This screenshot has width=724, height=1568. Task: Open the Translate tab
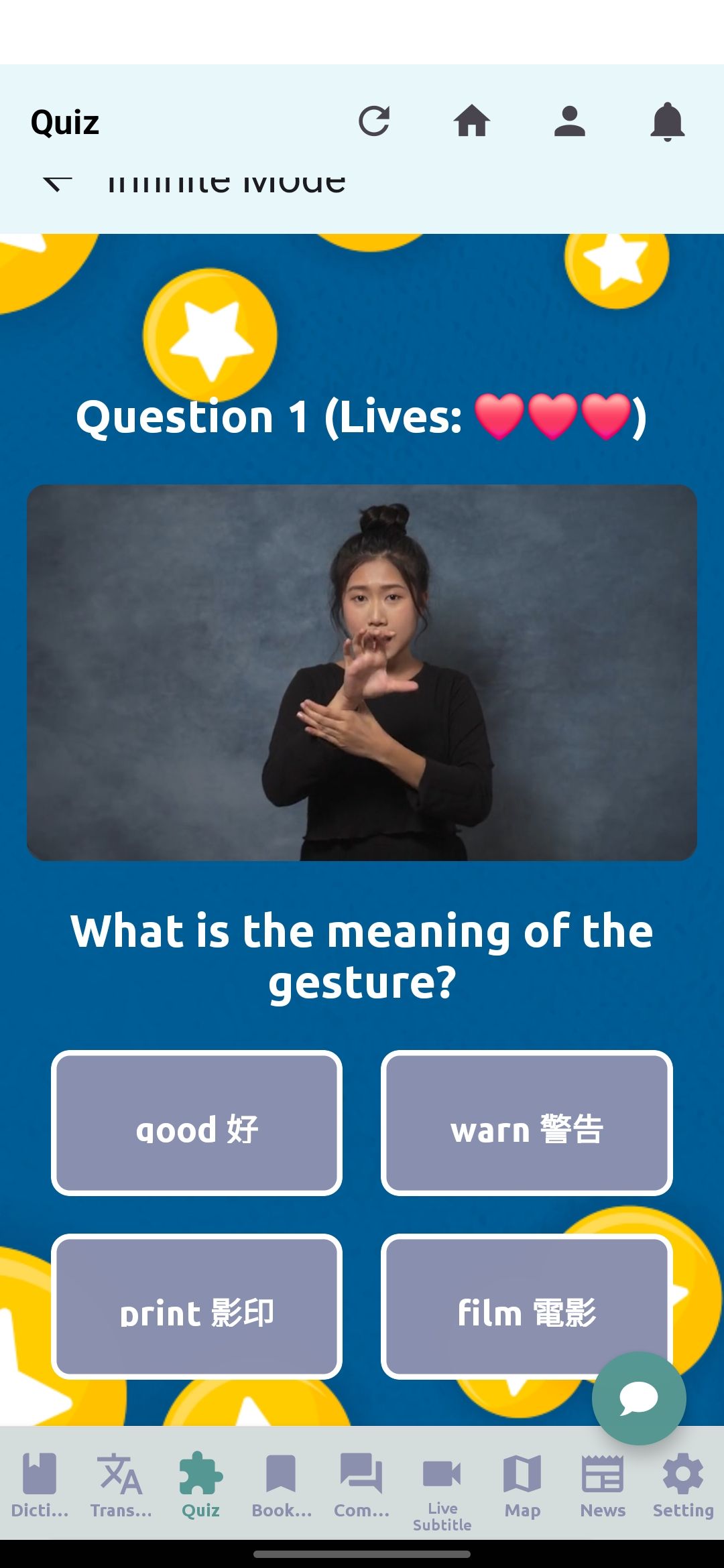click(x=121, y=1484)
